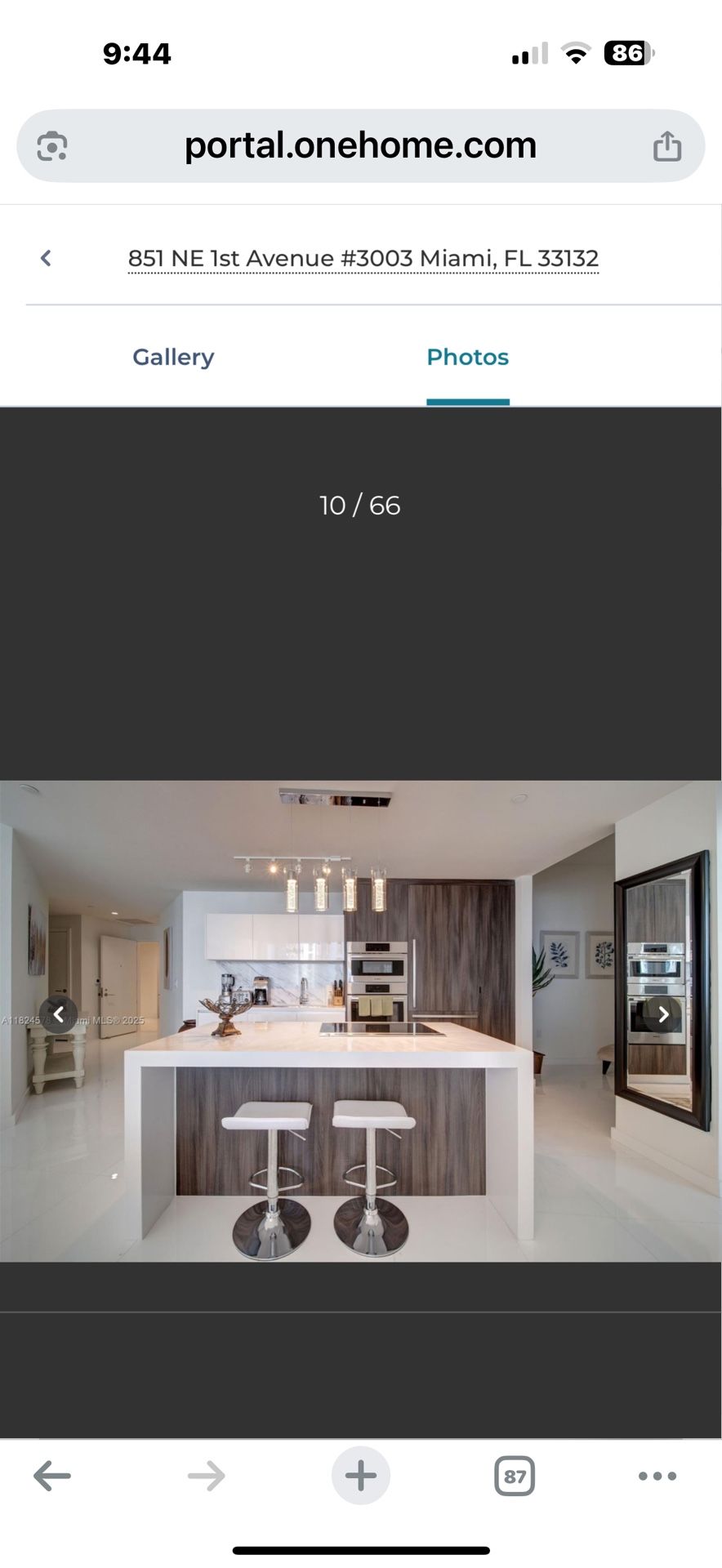Open the 851 NE 1st Avenue address link

click(x=363, y=259)
